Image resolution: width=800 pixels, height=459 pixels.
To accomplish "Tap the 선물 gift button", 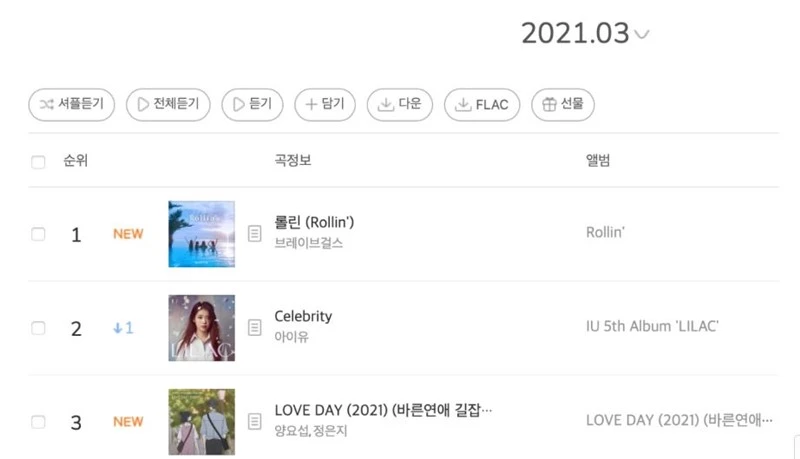I will (x=563, y=104).
